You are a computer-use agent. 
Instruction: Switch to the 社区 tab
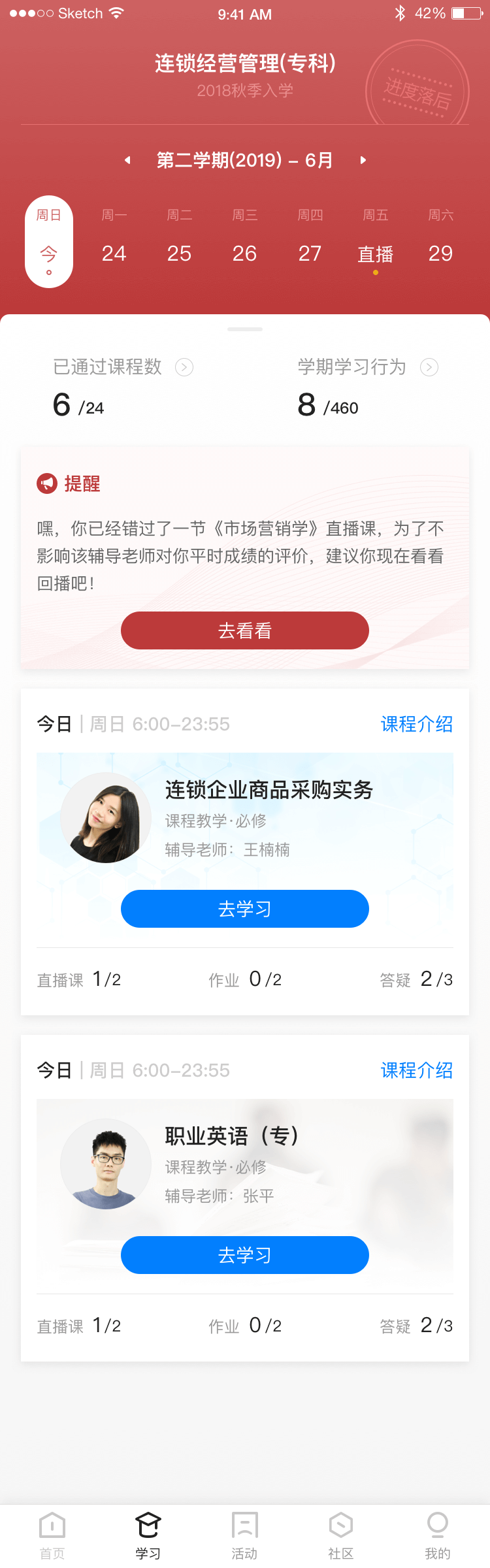(341, 1535)
